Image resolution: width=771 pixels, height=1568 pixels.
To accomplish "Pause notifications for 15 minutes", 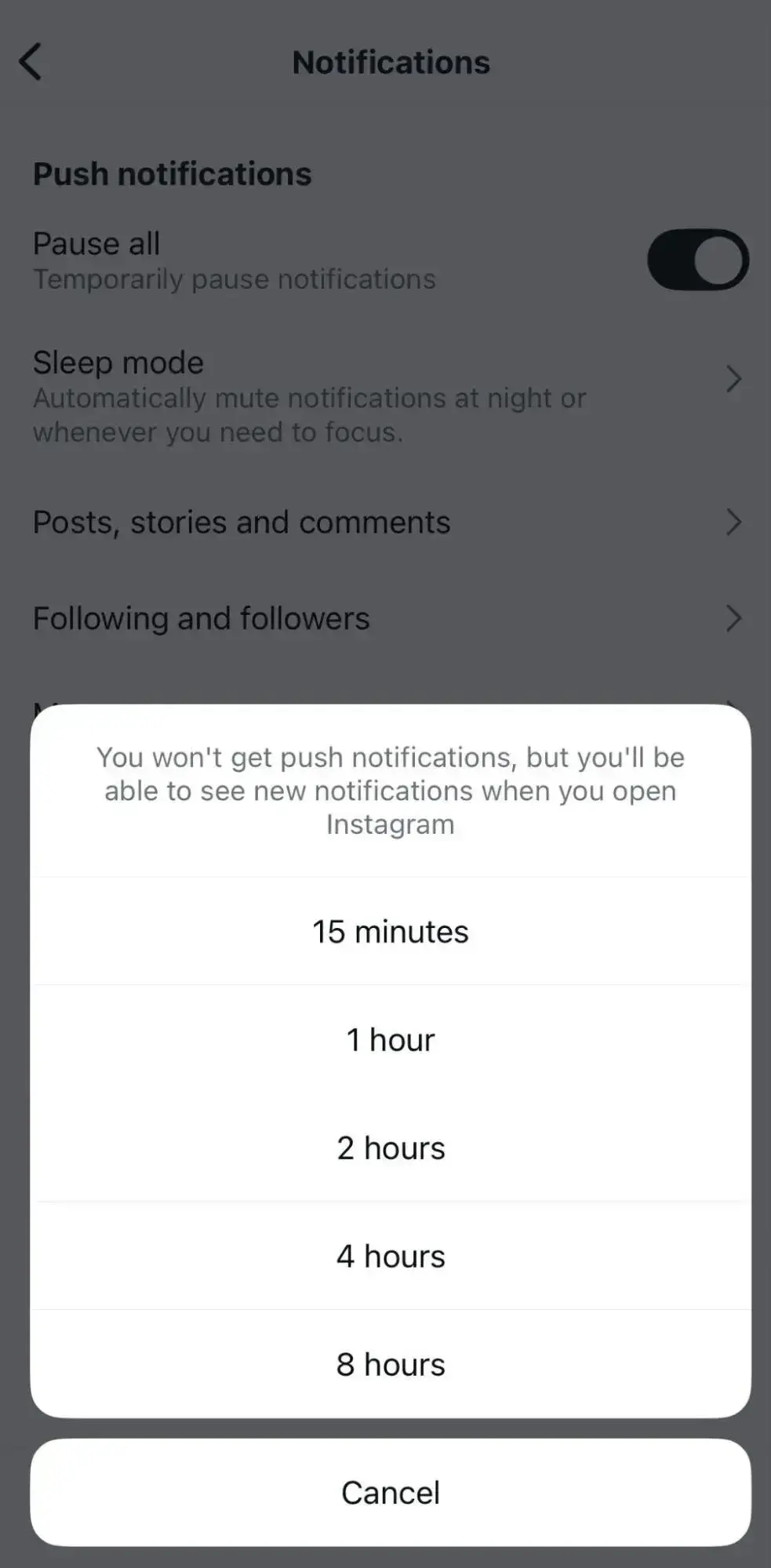I will [390, 932].
